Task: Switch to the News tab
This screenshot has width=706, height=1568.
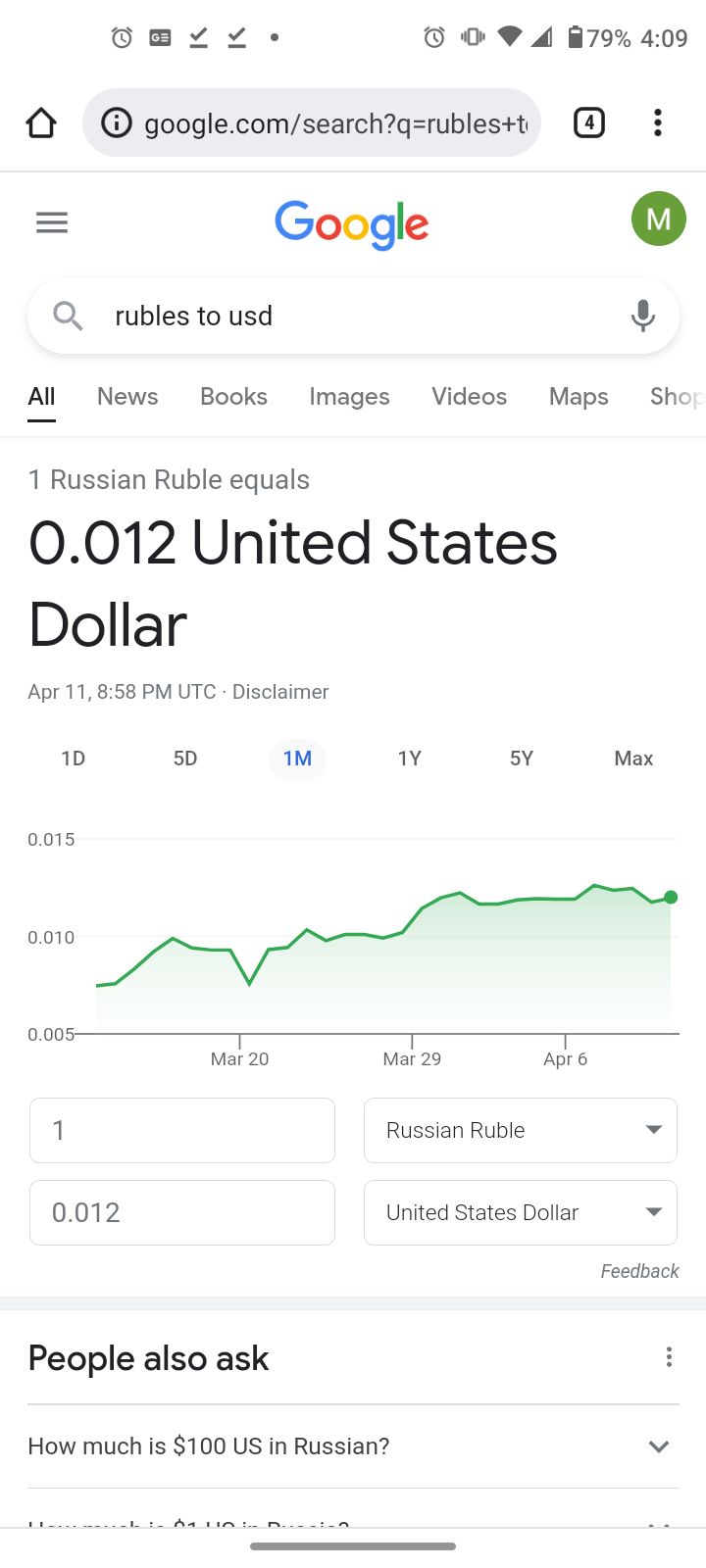Action: coord(127,396)
